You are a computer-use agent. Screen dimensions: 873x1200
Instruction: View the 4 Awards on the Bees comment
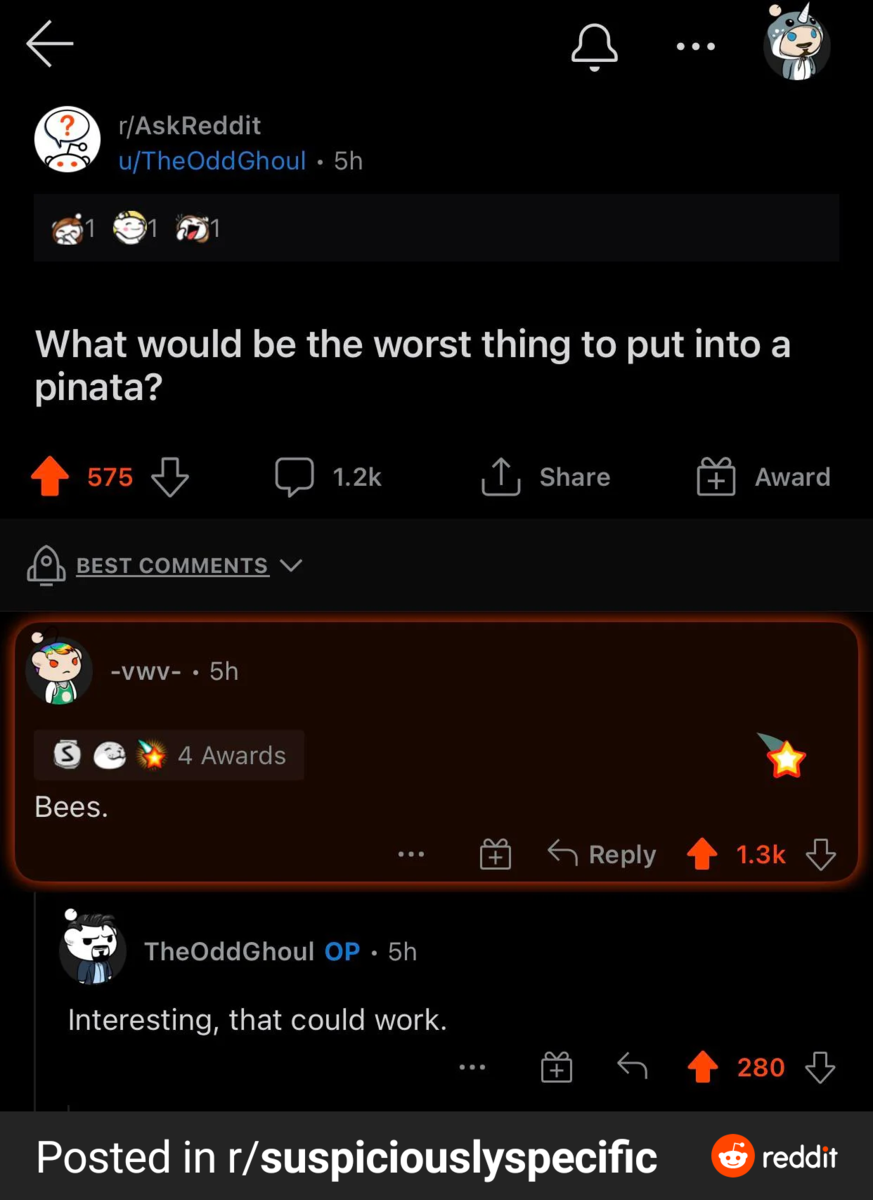(169, 756)
